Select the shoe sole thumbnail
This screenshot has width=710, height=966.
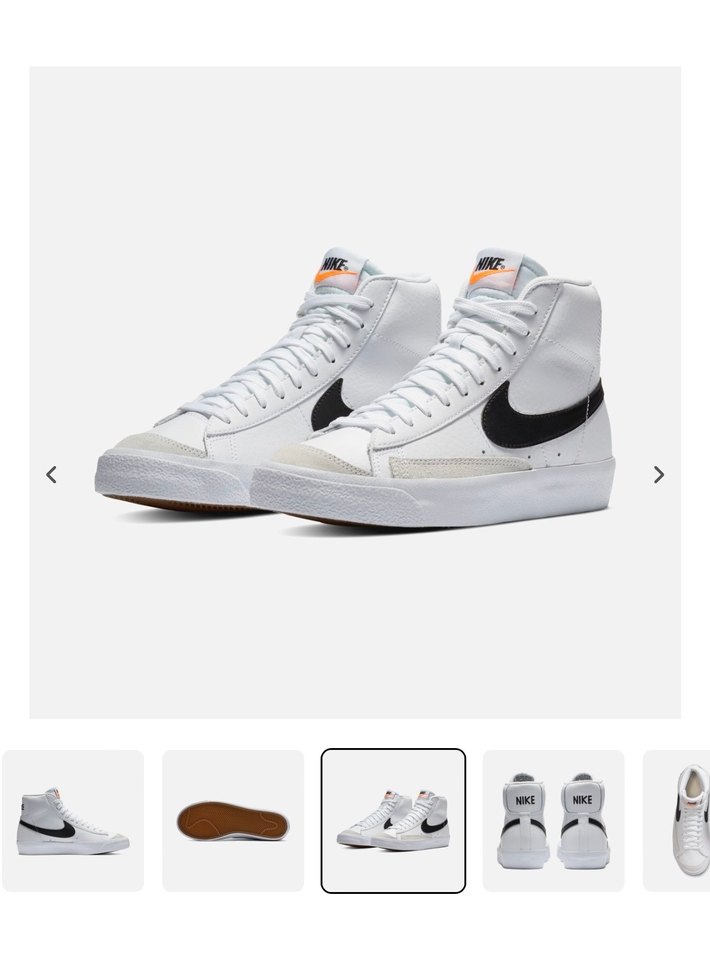[x=233, y=821]
